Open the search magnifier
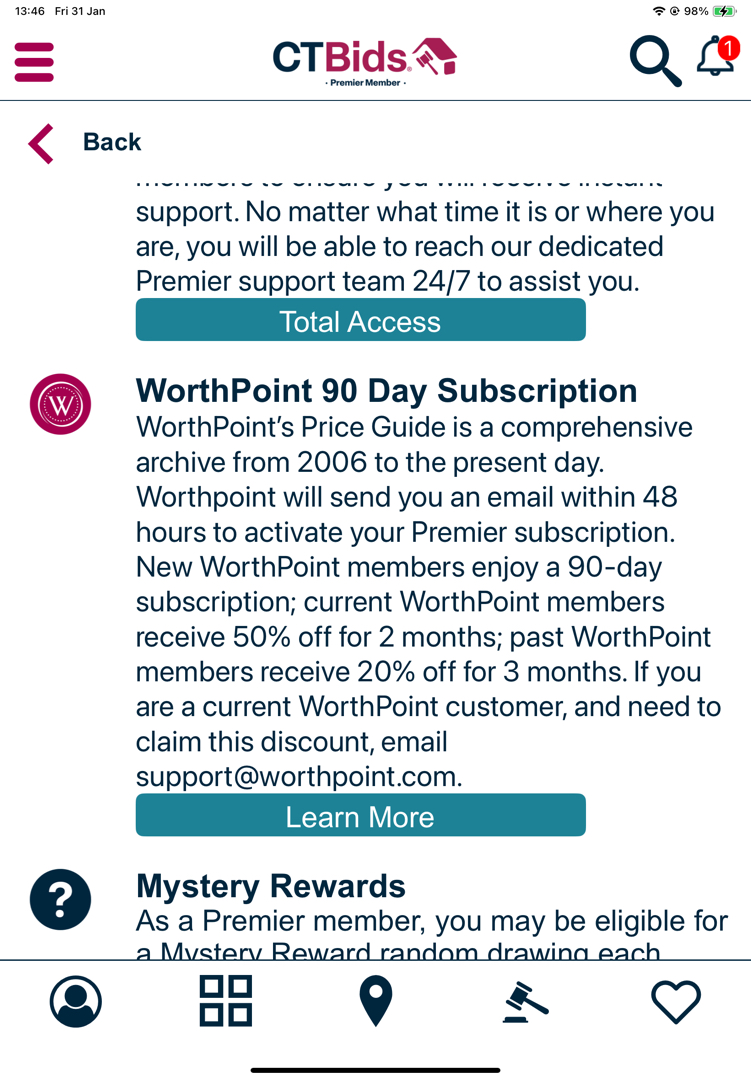This screenshot has width=751, height=1080. pos(655,61)
